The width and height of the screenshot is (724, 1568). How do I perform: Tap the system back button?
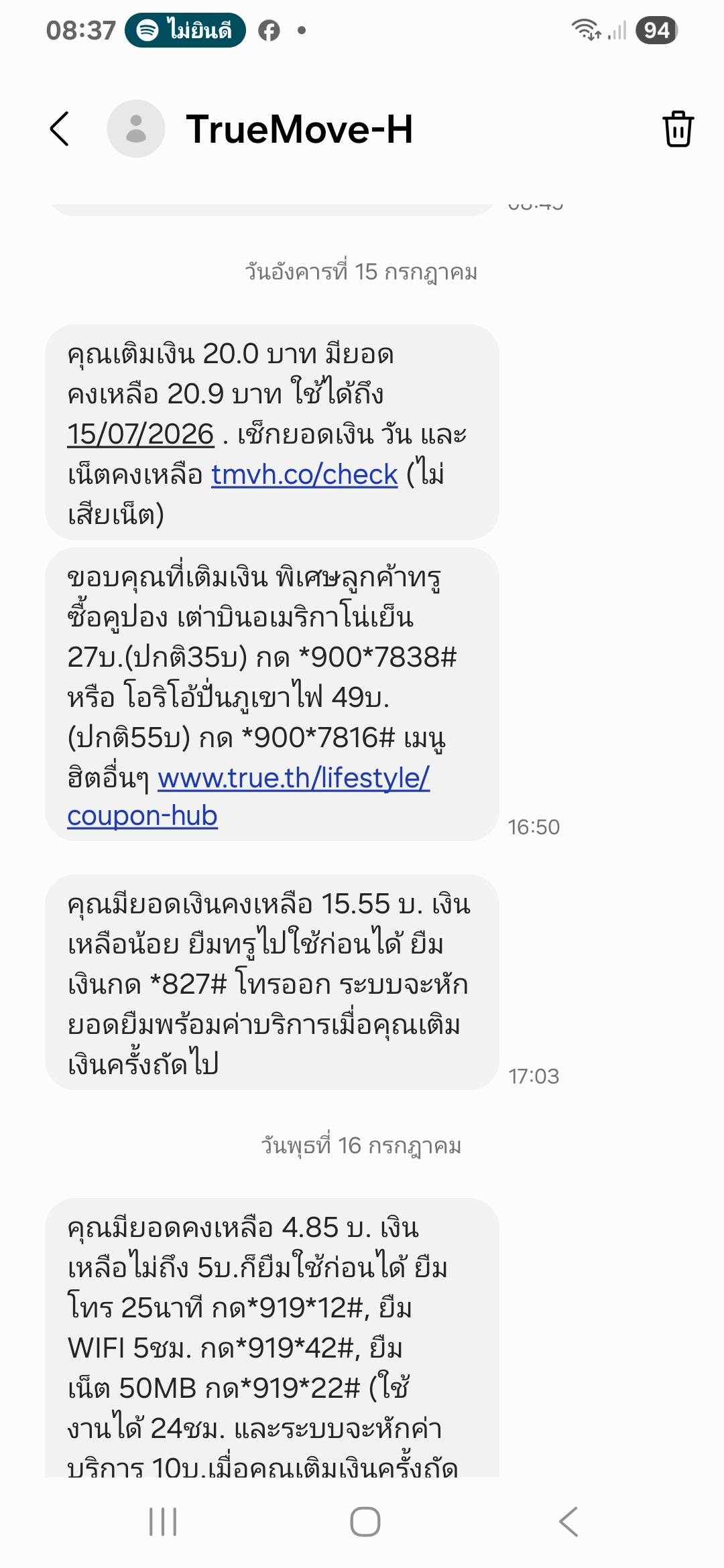(568, 1522)
